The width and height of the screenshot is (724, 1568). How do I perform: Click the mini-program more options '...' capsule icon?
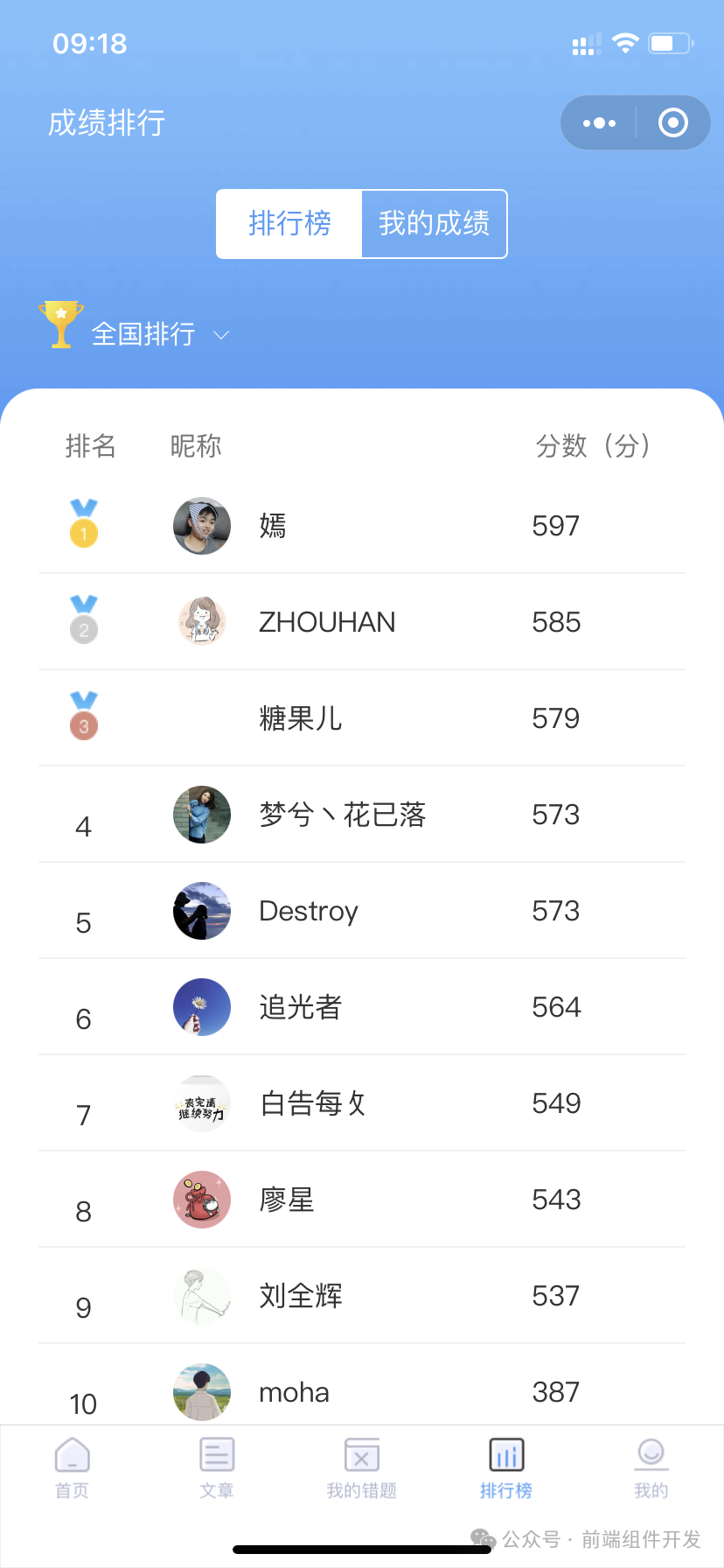(x=598, y=122)
